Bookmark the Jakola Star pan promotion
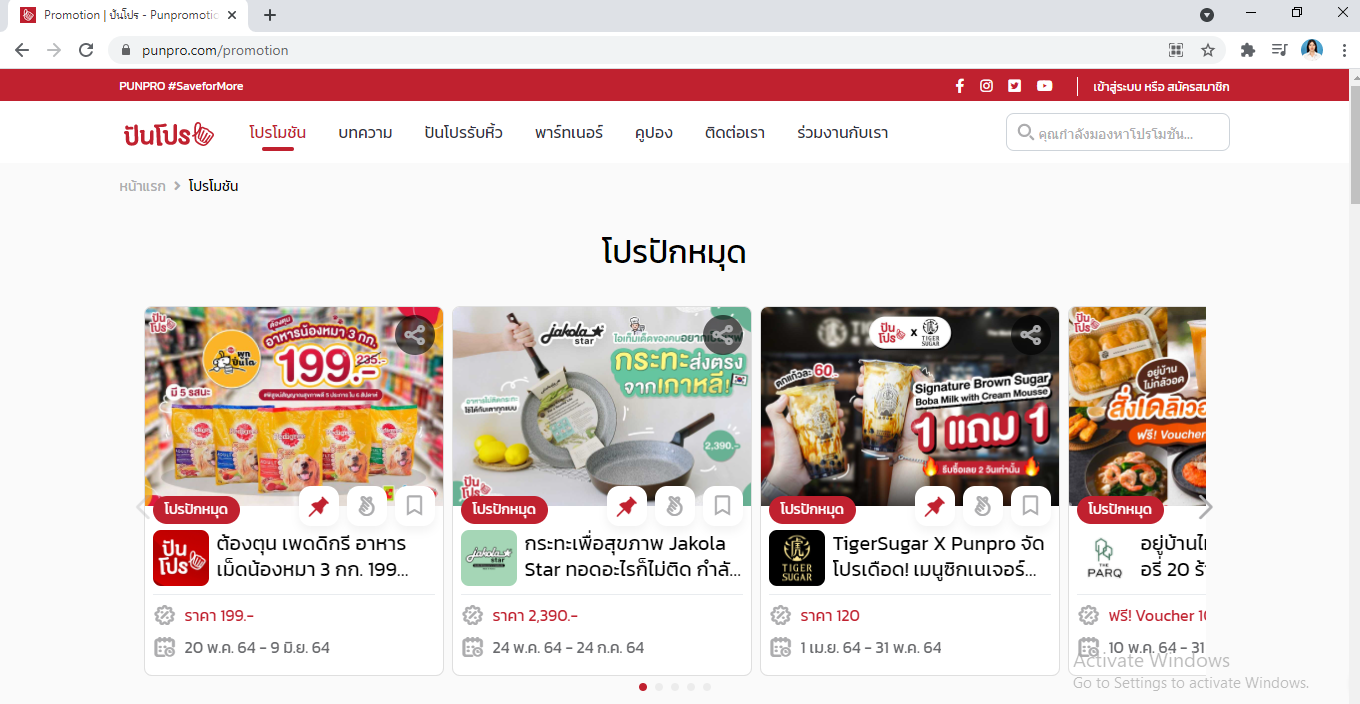The width and height of the screenshot is (1360, 704). 723,506
